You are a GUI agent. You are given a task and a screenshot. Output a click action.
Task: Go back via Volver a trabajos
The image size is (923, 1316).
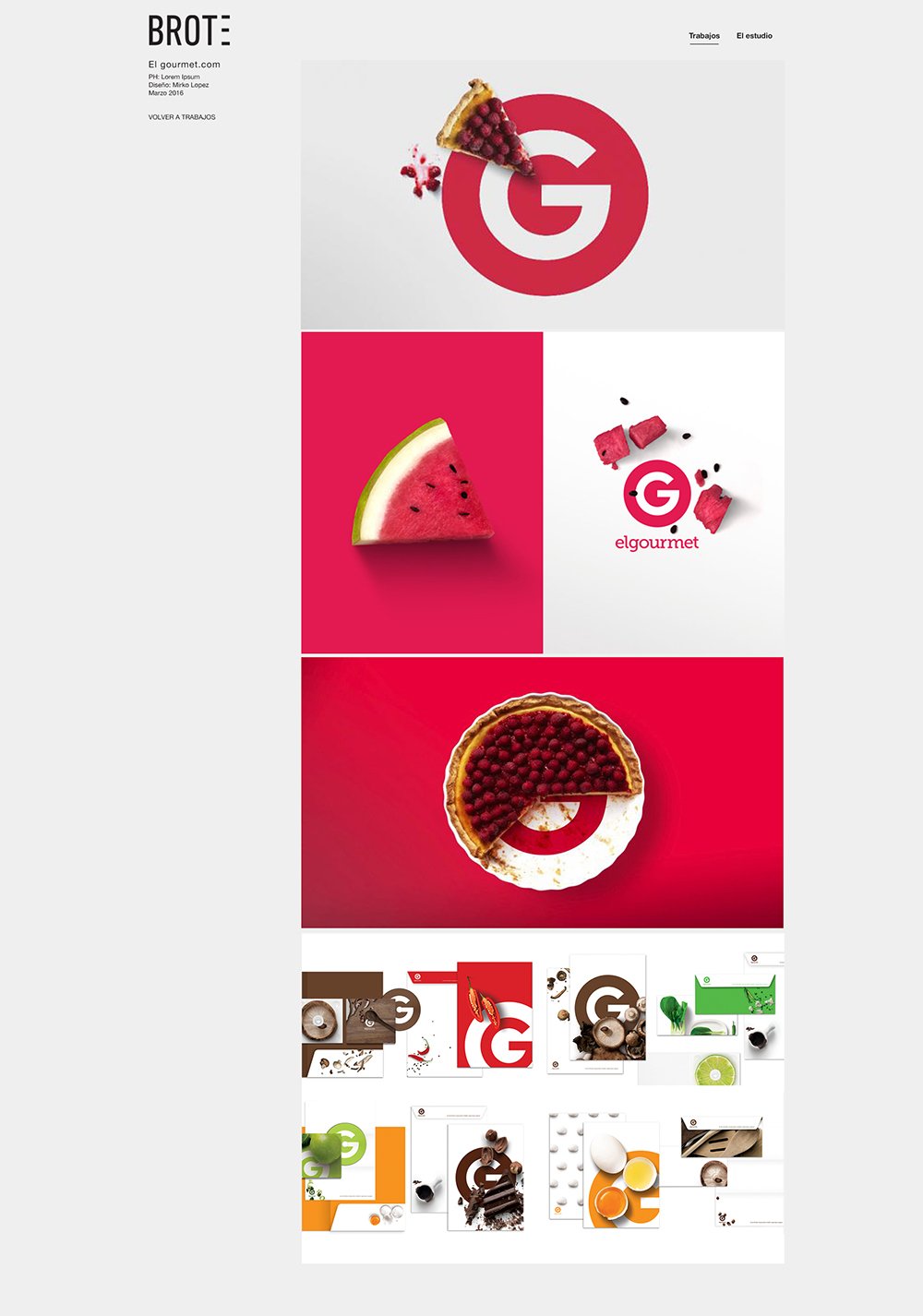pyautogui.click(x=182, y=117)
